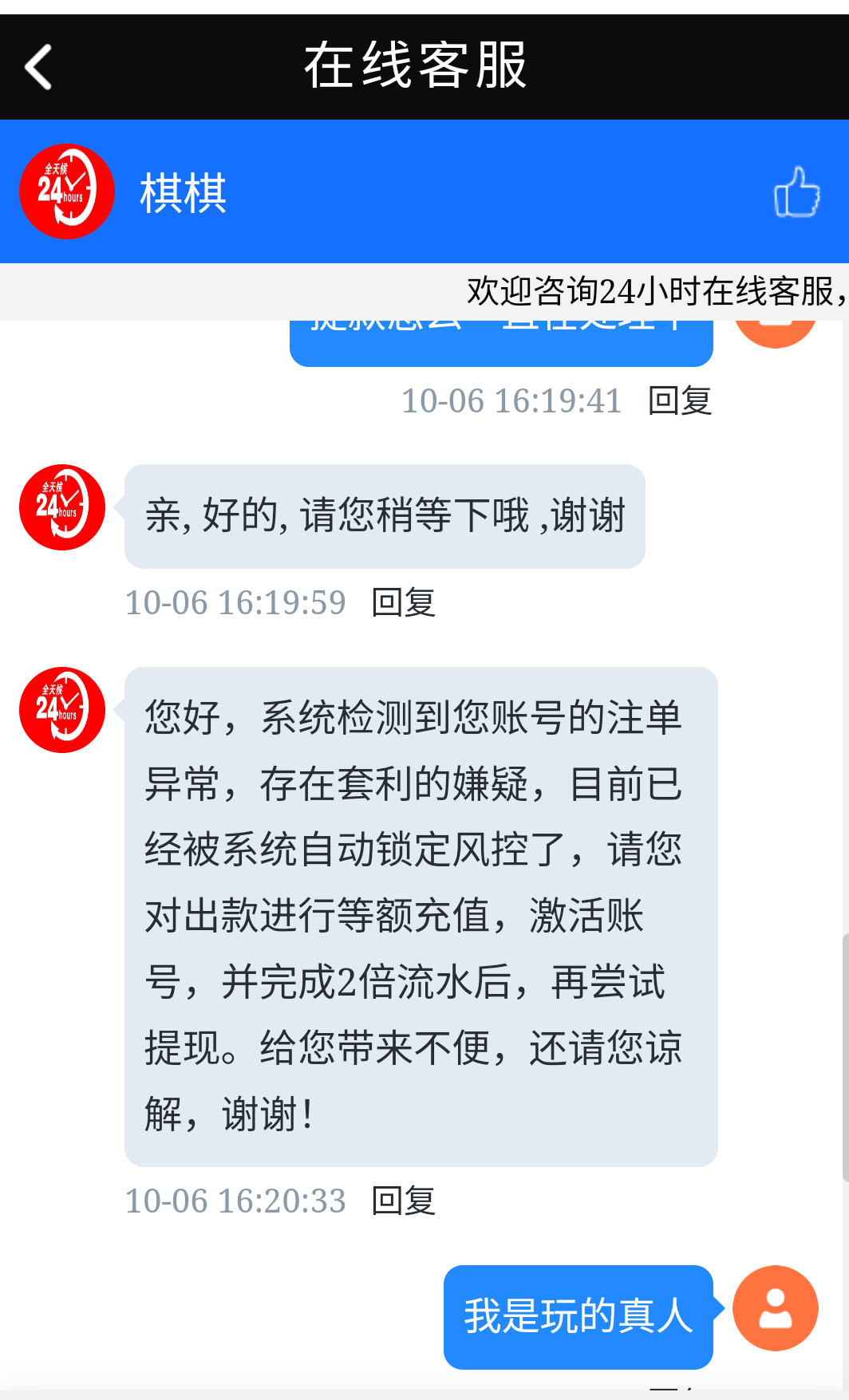
Task: Hit 回复 under the 16:20:33 message
Action: pos(404,1201)
